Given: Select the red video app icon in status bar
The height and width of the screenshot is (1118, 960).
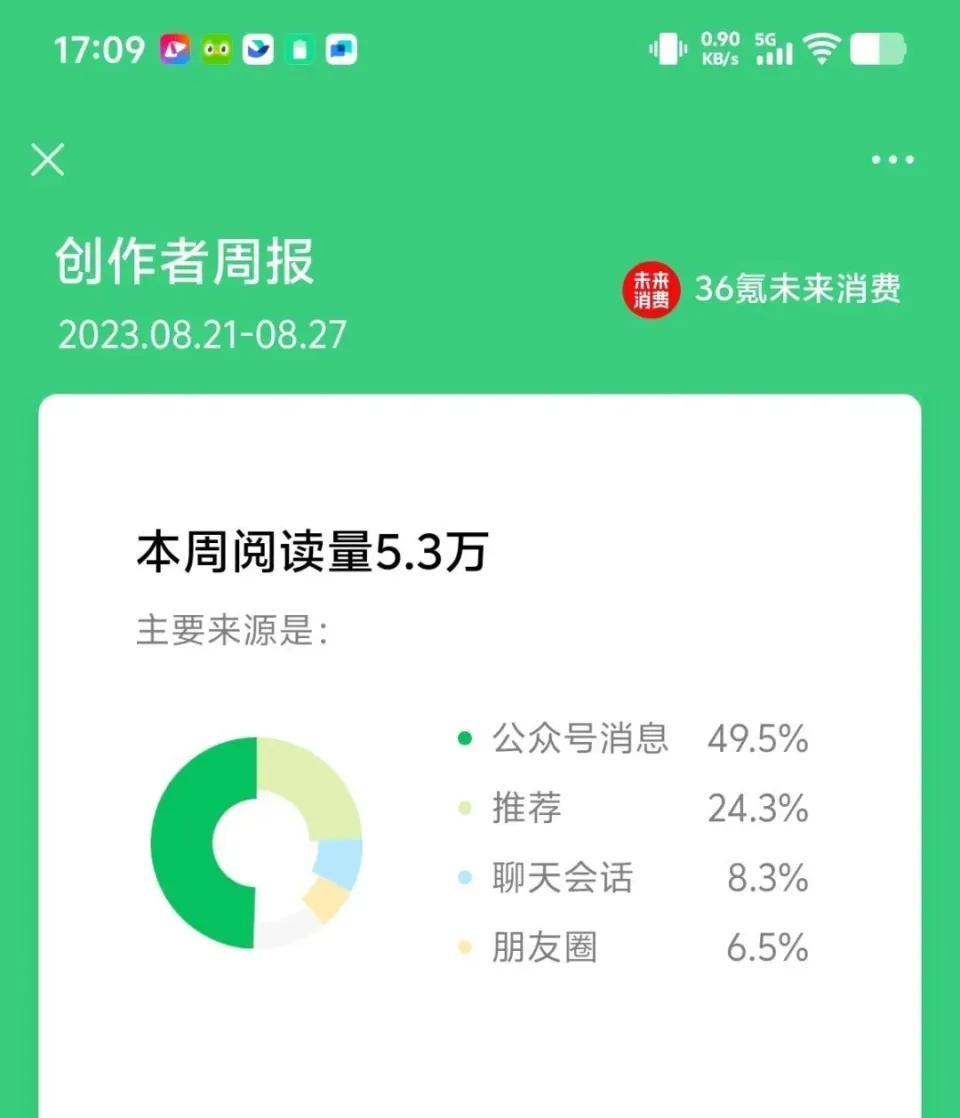Looking at the screenshot, I should click(x=176, y=49).
